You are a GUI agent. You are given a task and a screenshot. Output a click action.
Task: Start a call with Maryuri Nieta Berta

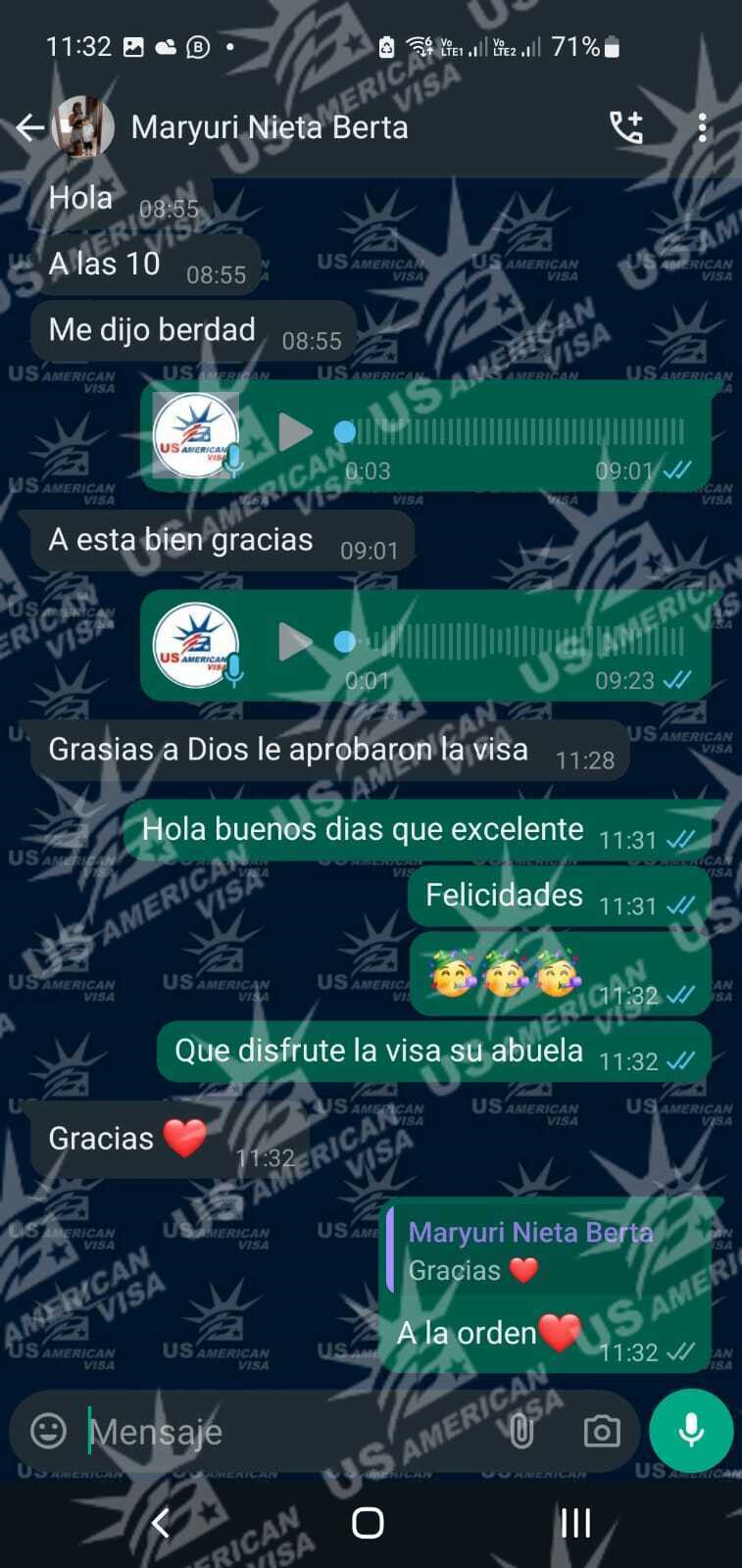pyautogui.click(x=625, y=127)
